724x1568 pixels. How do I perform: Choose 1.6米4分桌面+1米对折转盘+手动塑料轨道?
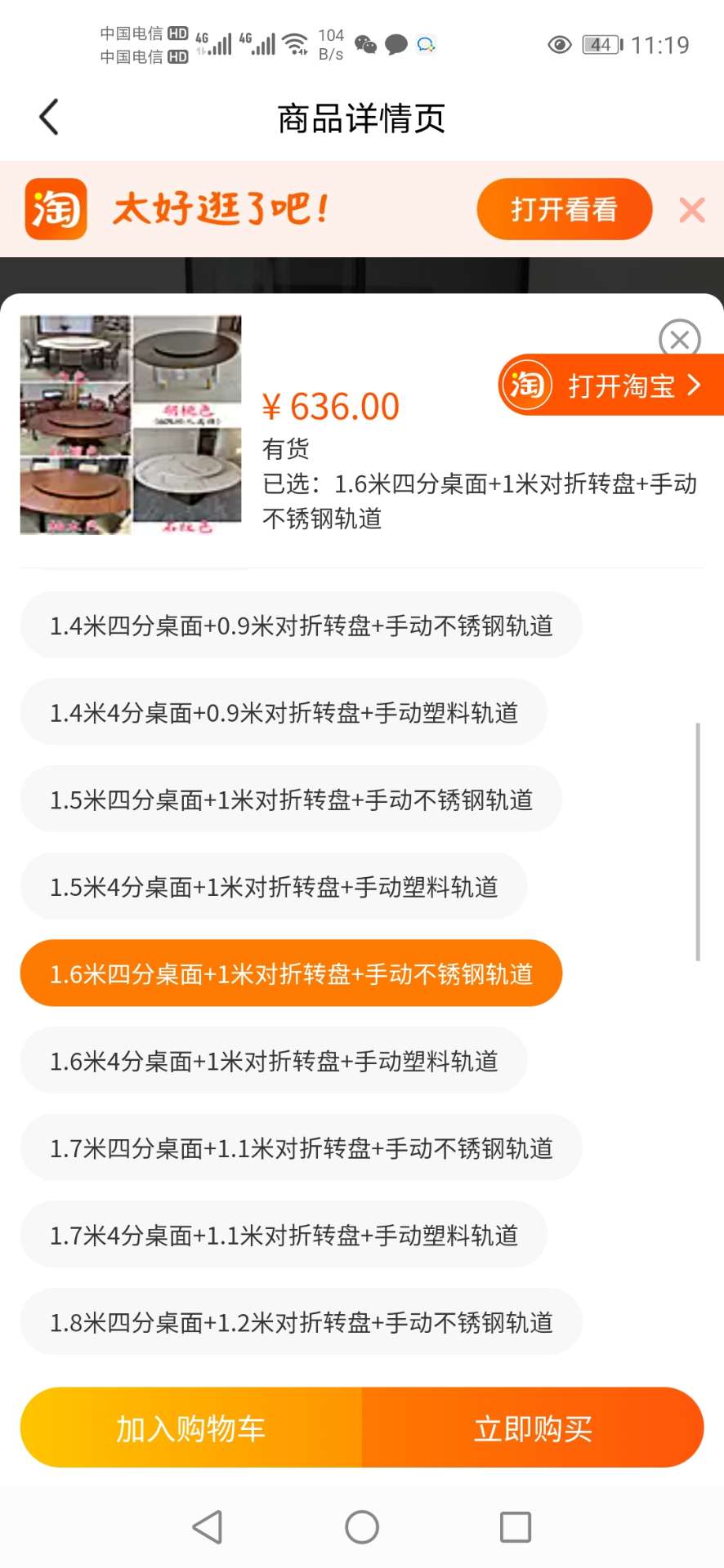274,1062
